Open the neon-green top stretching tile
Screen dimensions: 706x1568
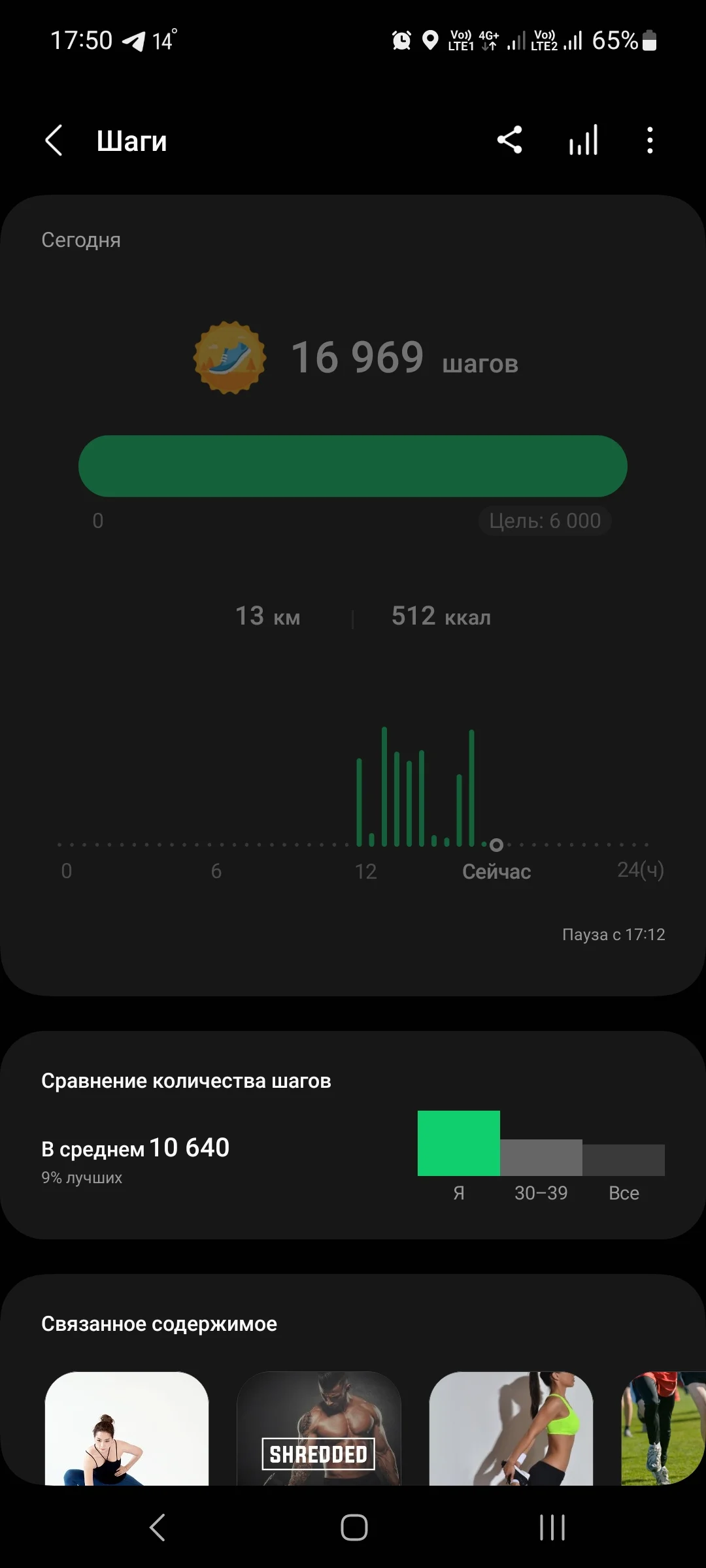(x=511, y=1429)
